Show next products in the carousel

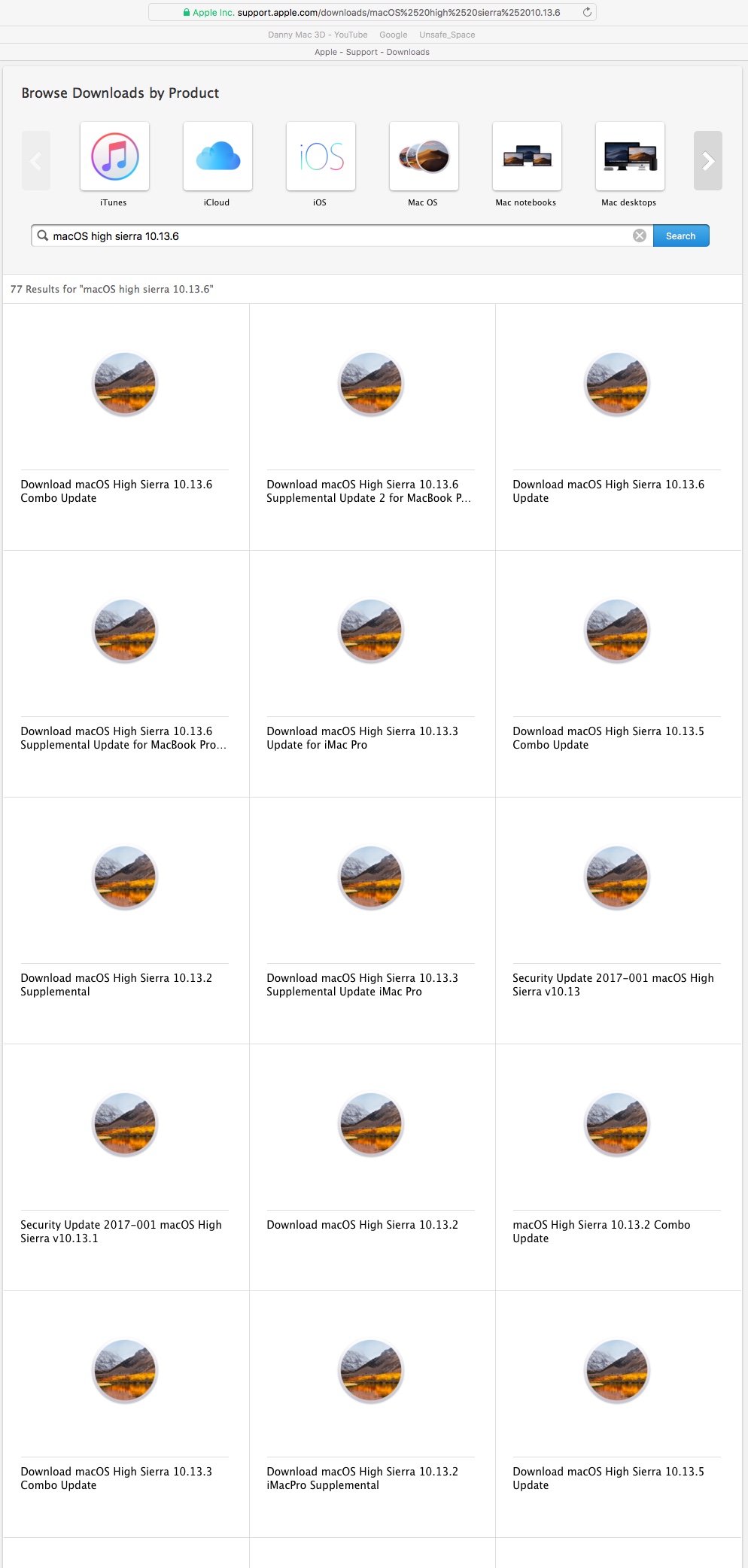coord(707,160)
